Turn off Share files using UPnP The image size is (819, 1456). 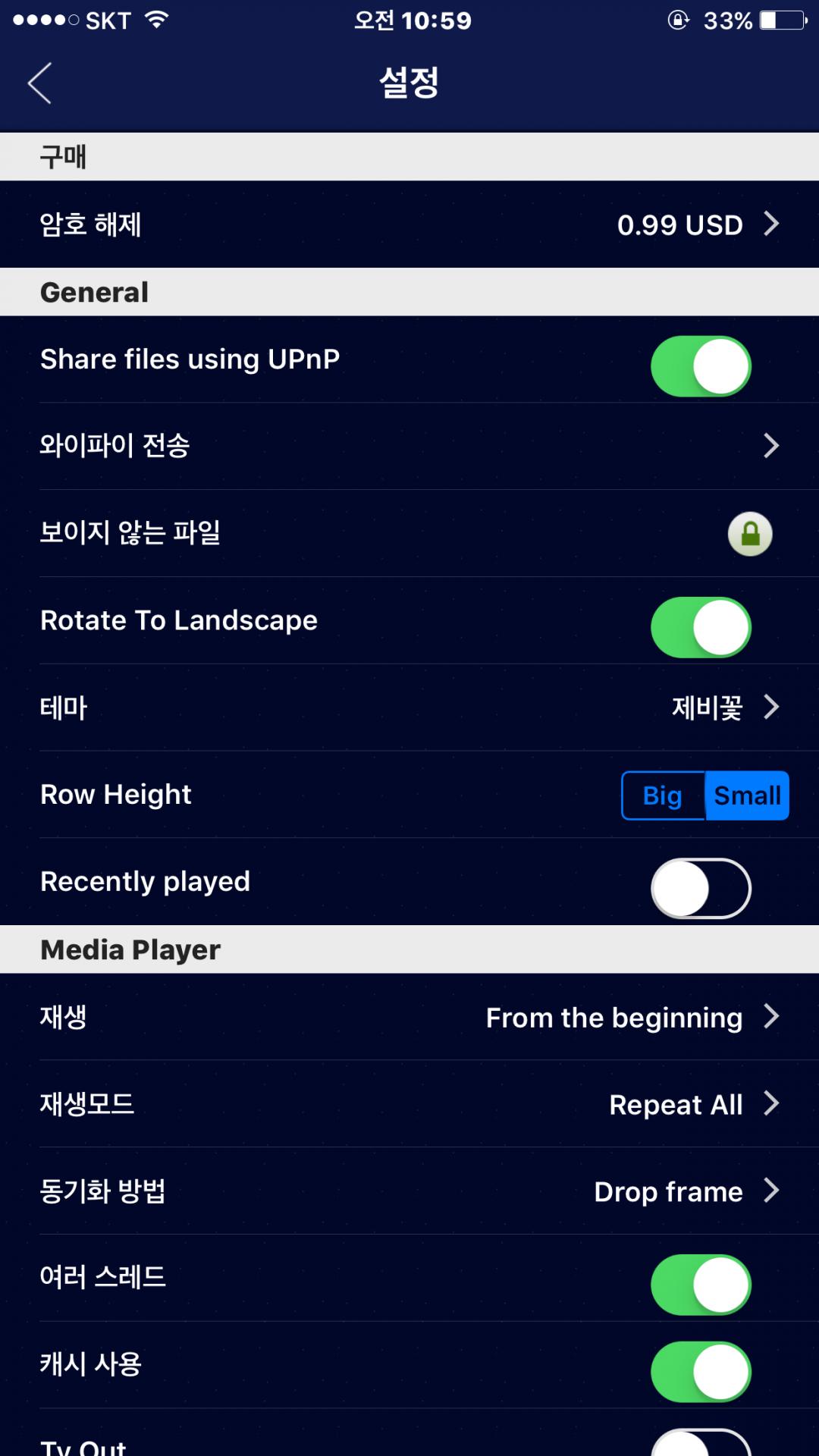(701, 367)
